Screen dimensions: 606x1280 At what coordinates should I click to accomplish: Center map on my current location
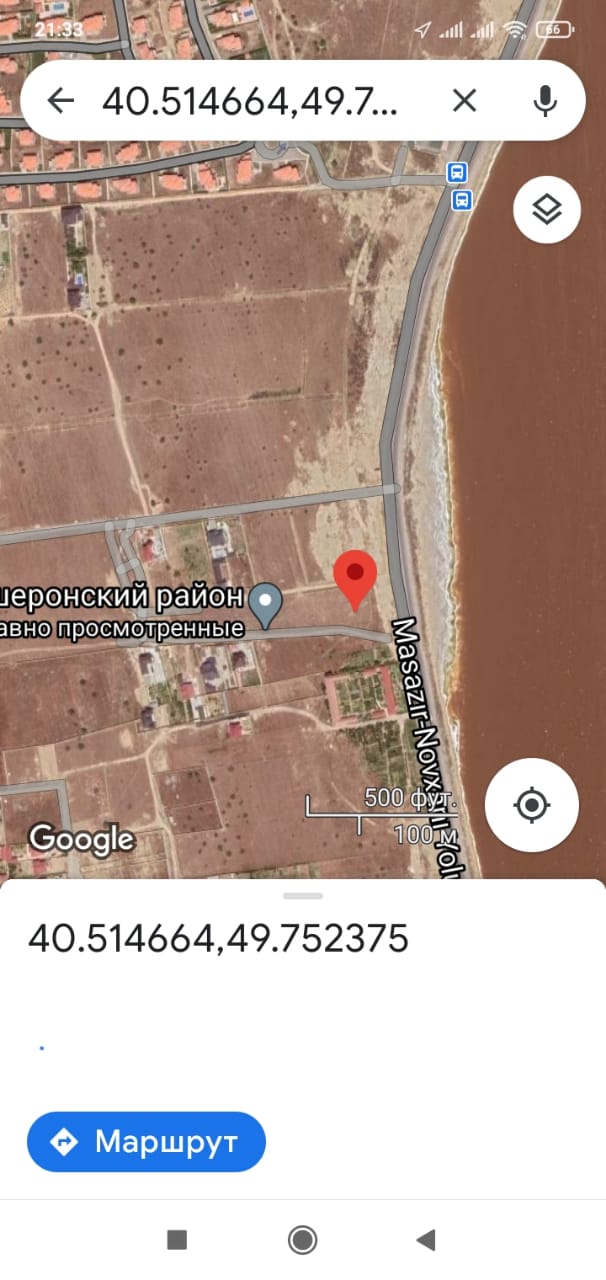532,804
